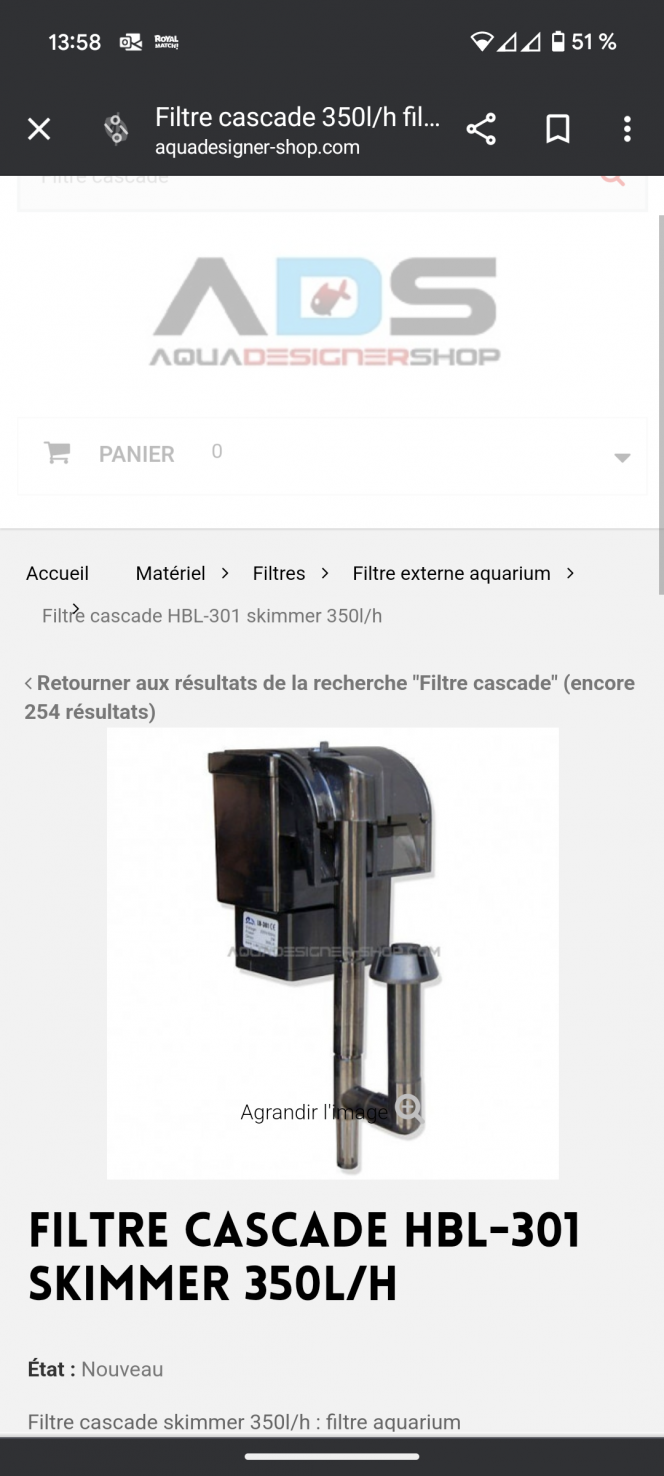
Task: Close the browser custom tab
Action: [x=38, y=129]
